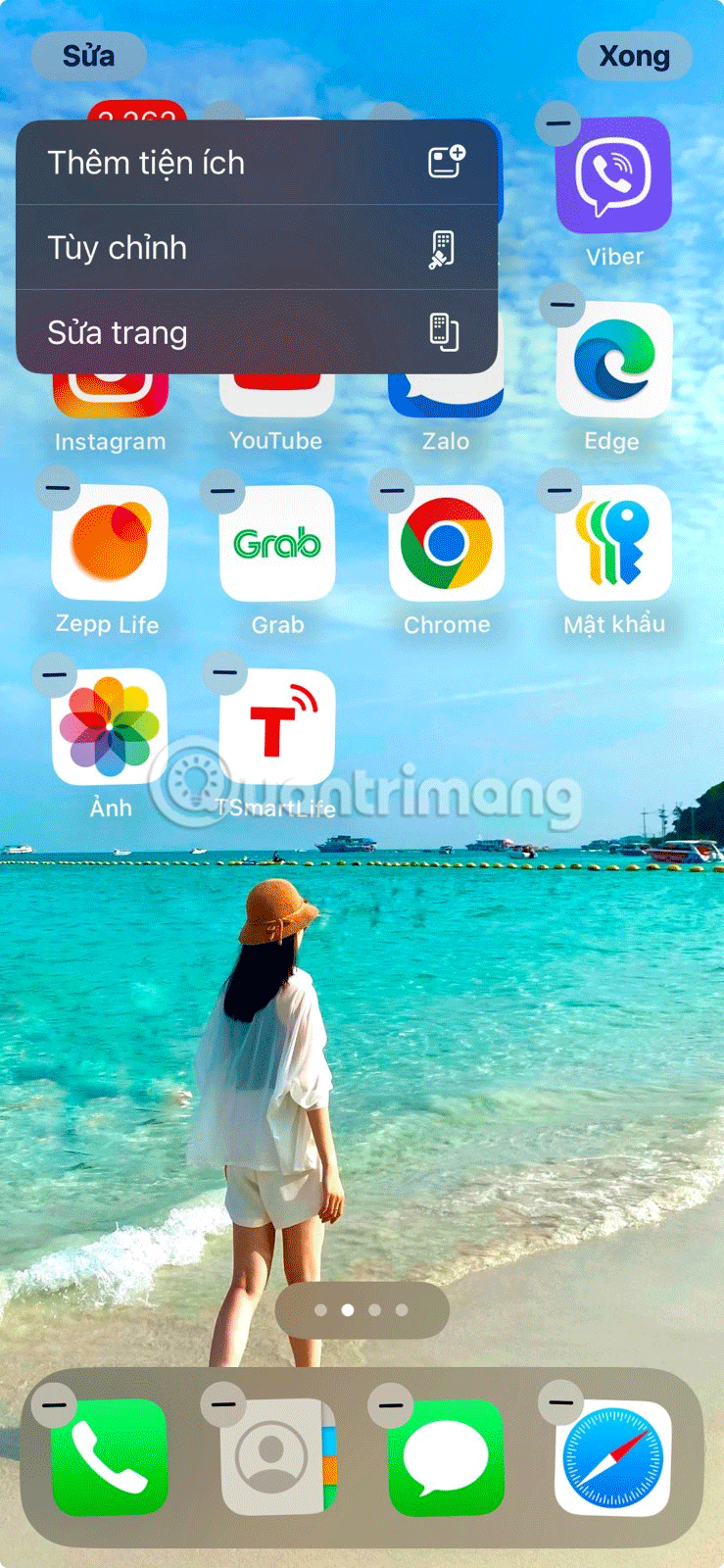This screenshot has height=1568, width=724.
Task: Open the Chrome app icon
Action: point(447,542)
